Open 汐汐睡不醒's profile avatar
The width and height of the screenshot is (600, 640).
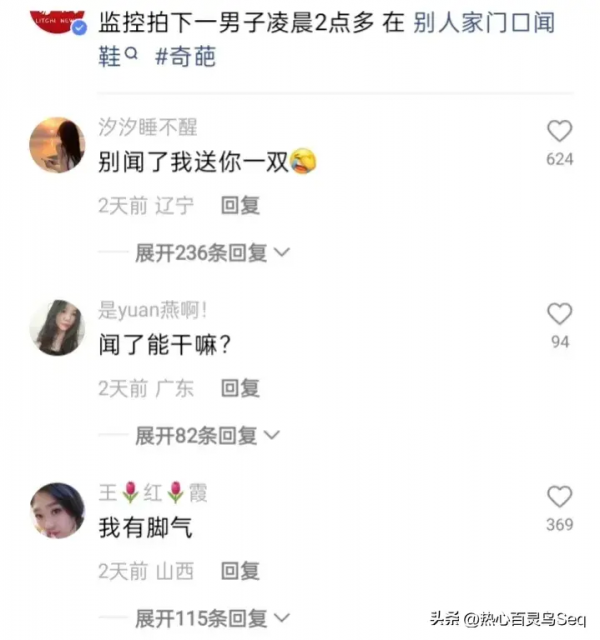tap(57, 145)
